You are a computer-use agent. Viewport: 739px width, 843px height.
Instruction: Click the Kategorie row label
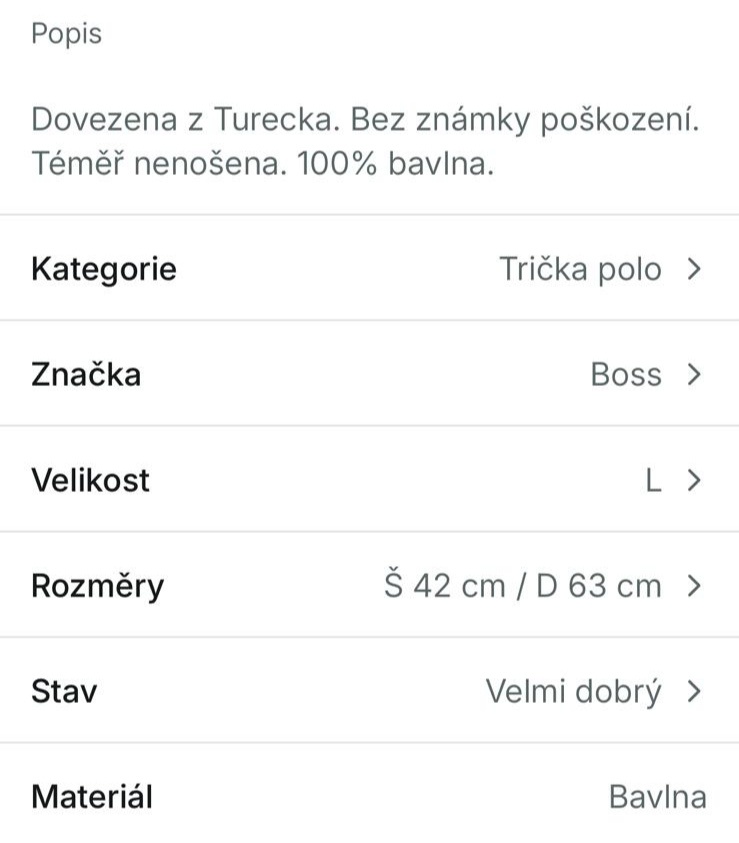pyautogui.click(x=104, y=268)
